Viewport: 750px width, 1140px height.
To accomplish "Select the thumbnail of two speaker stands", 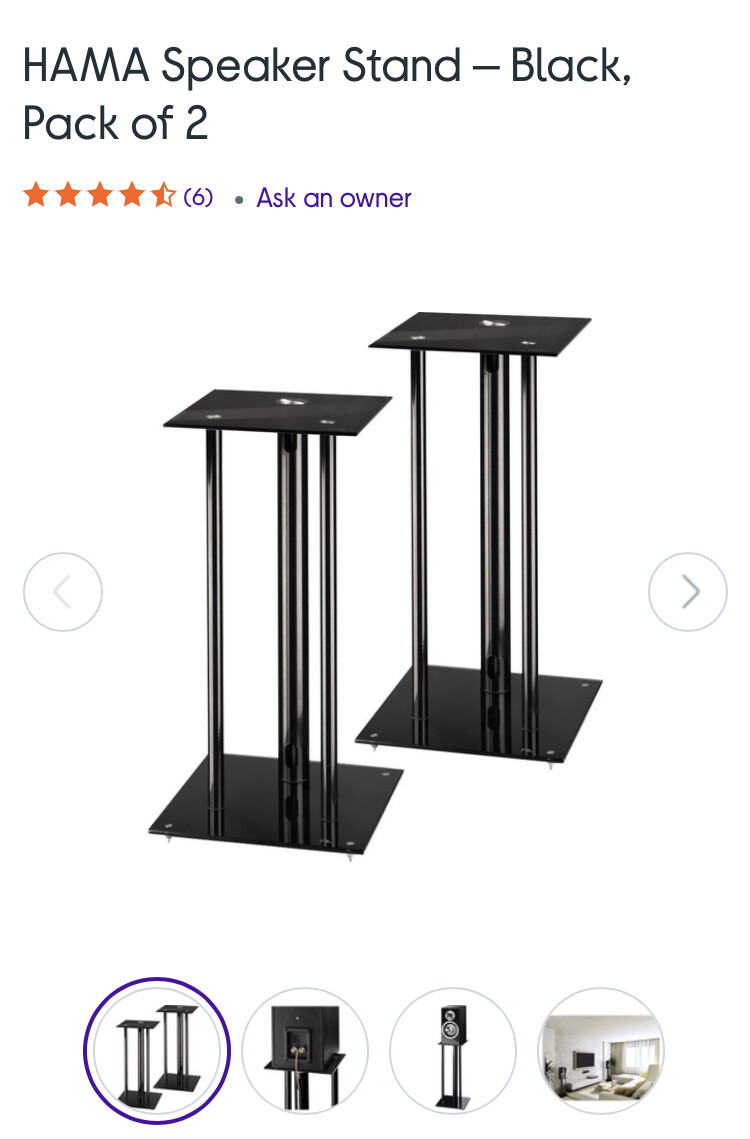I will pyautogui.click(x=157, y=1051).
